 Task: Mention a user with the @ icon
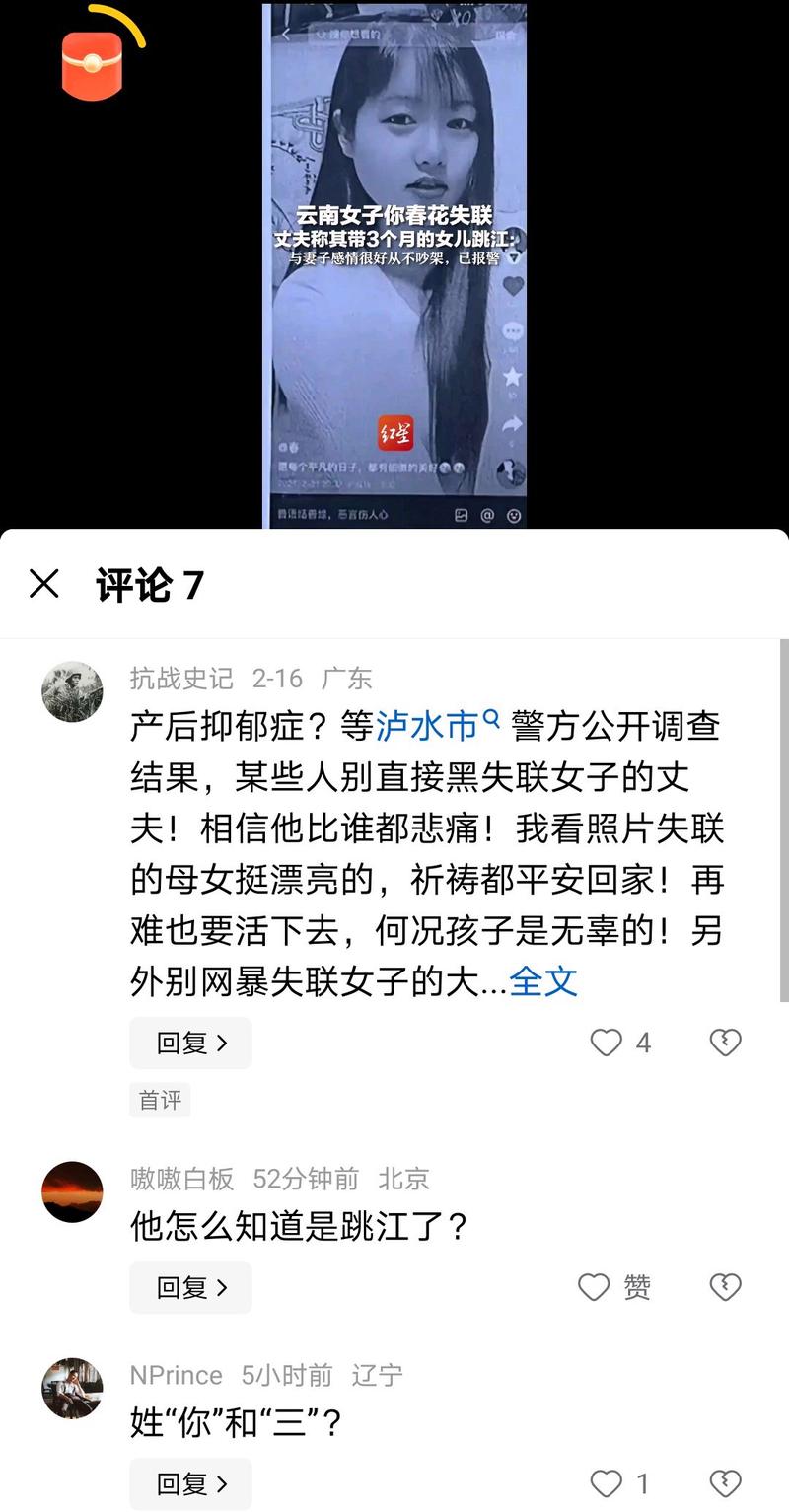(487, 514)
